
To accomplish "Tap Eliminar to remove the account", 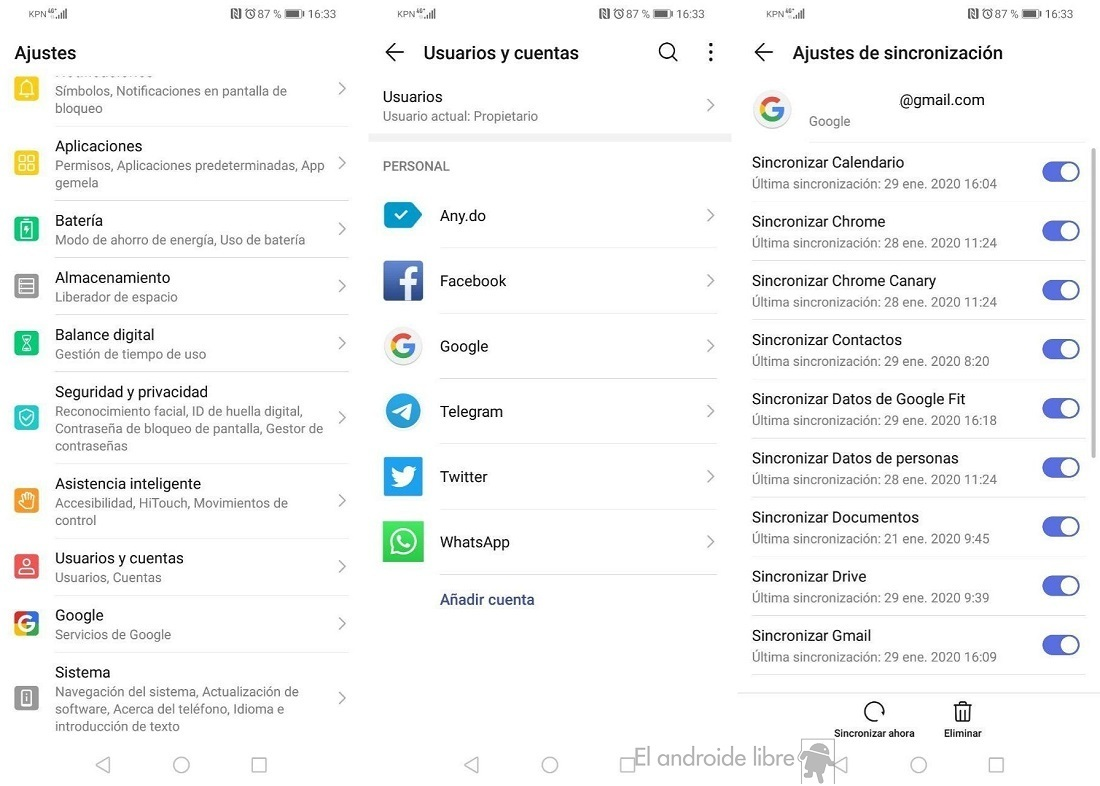I will [962, 719].
